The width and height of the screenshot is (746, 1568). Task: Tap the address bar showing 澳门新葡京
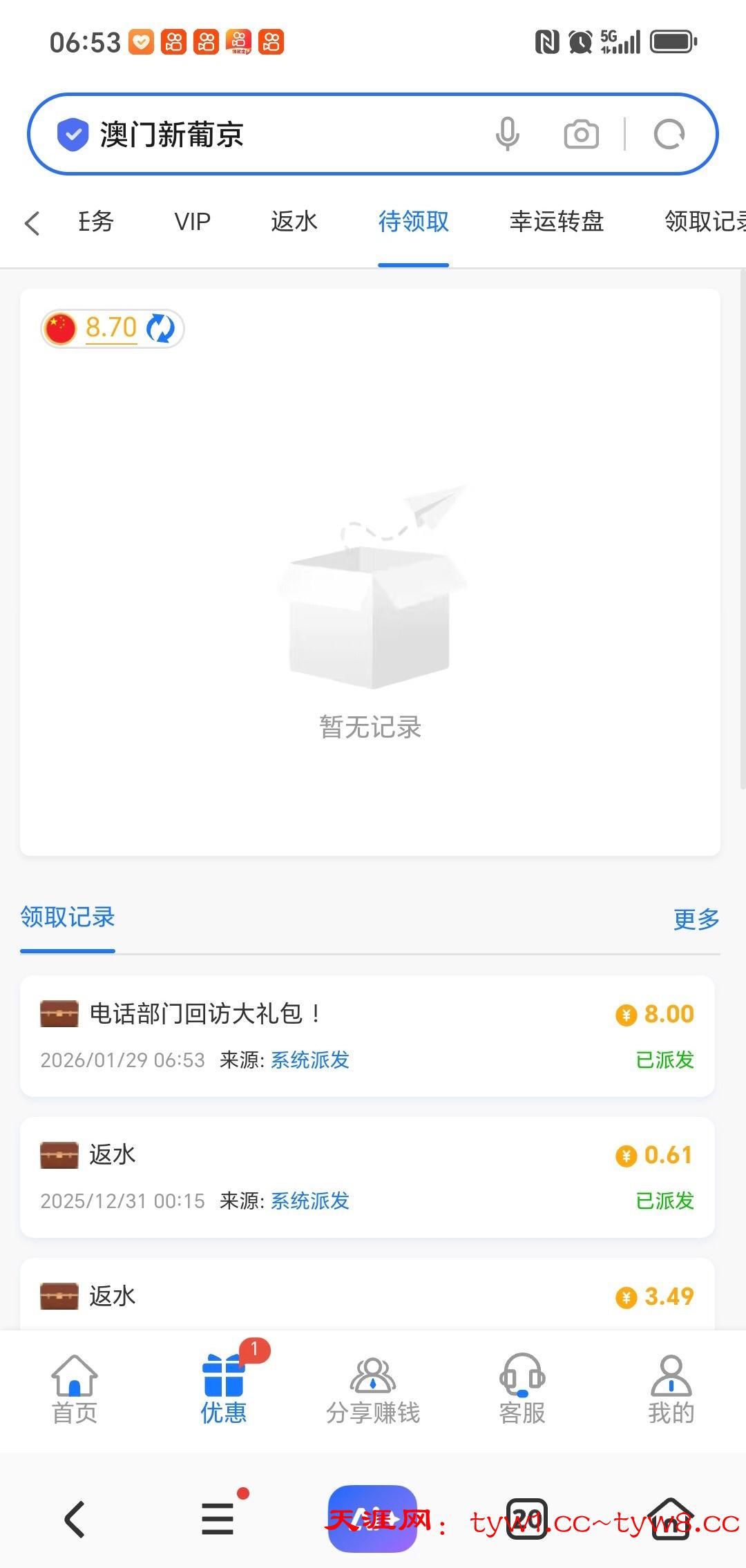(x=276, y=134)
